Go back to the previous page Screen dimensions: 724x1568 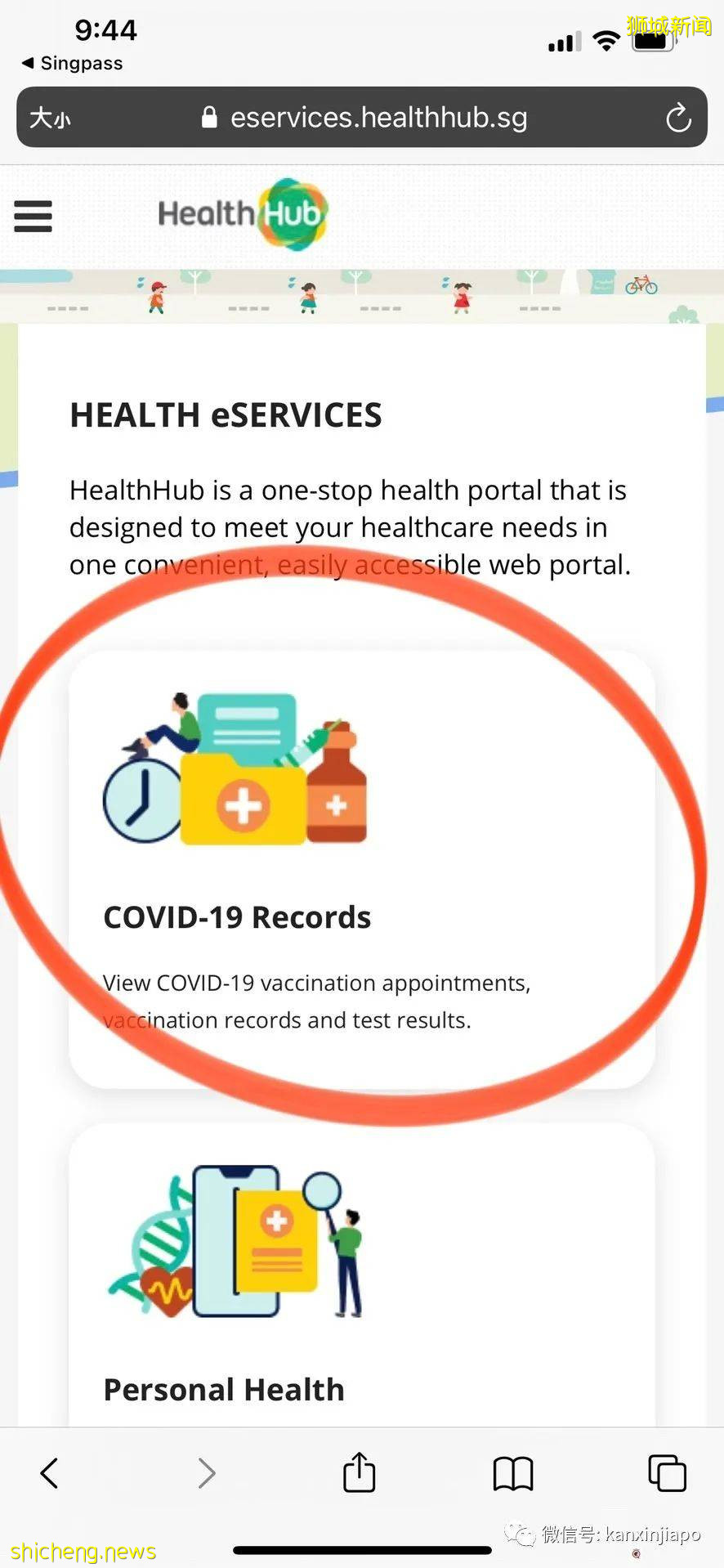coord(50,1473)
